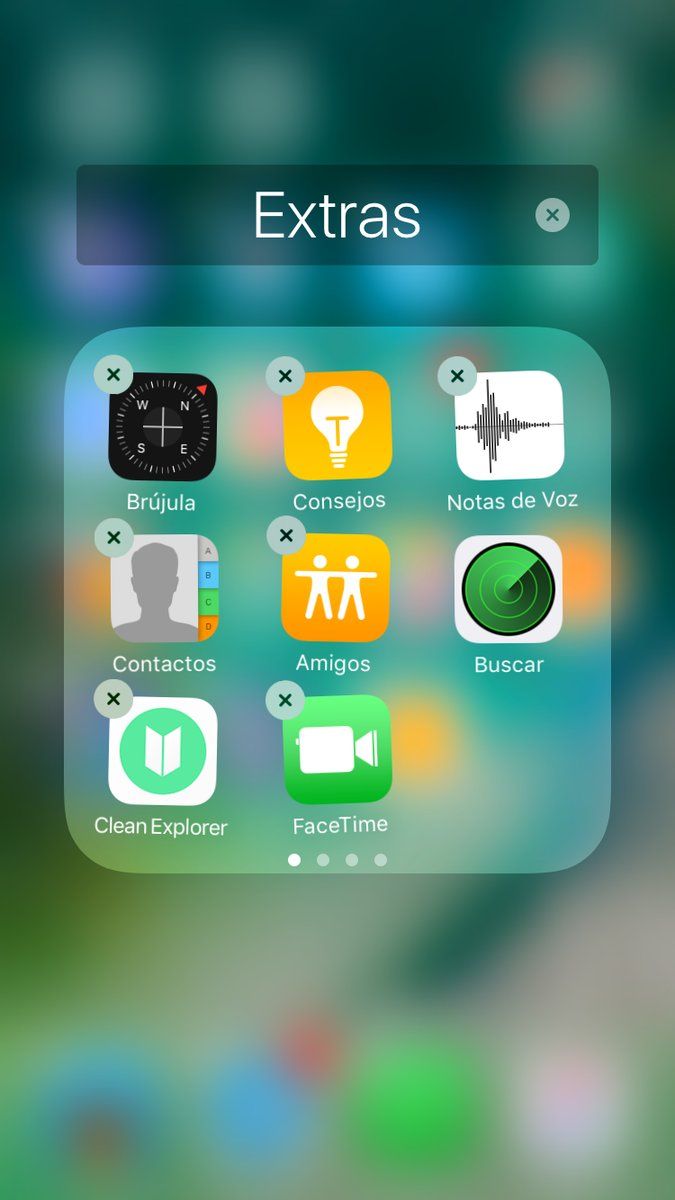Open the Consejos app
The height and width of the screenshot is (1200, 675).
pyautogui.click(x=337, y=426)
